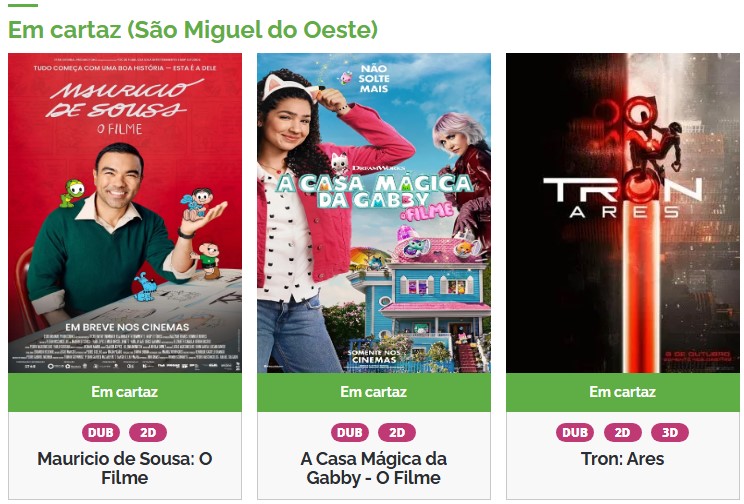Screen dimensions: 744x504
Task: Open the Tron: Ares movie poster
Action: [622, 213]
